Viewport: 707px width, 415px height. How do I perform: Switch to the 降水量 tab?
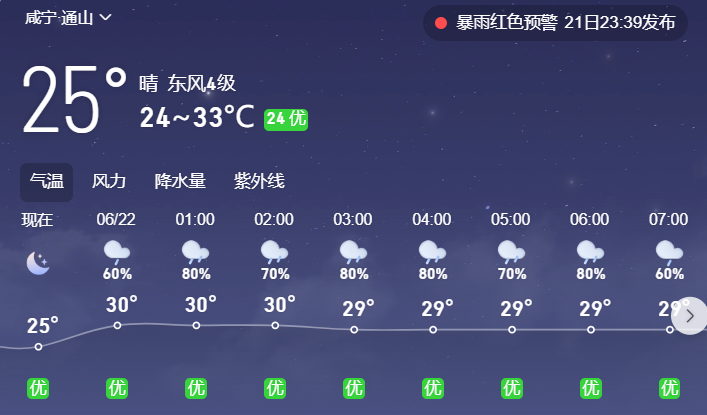(180, 181)
